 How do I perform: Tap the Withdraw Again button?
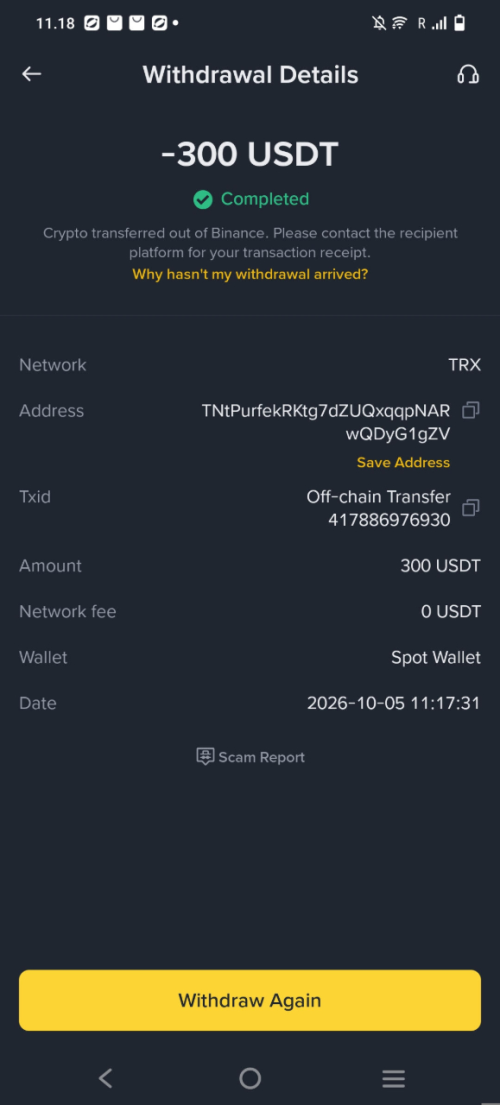250,1000
